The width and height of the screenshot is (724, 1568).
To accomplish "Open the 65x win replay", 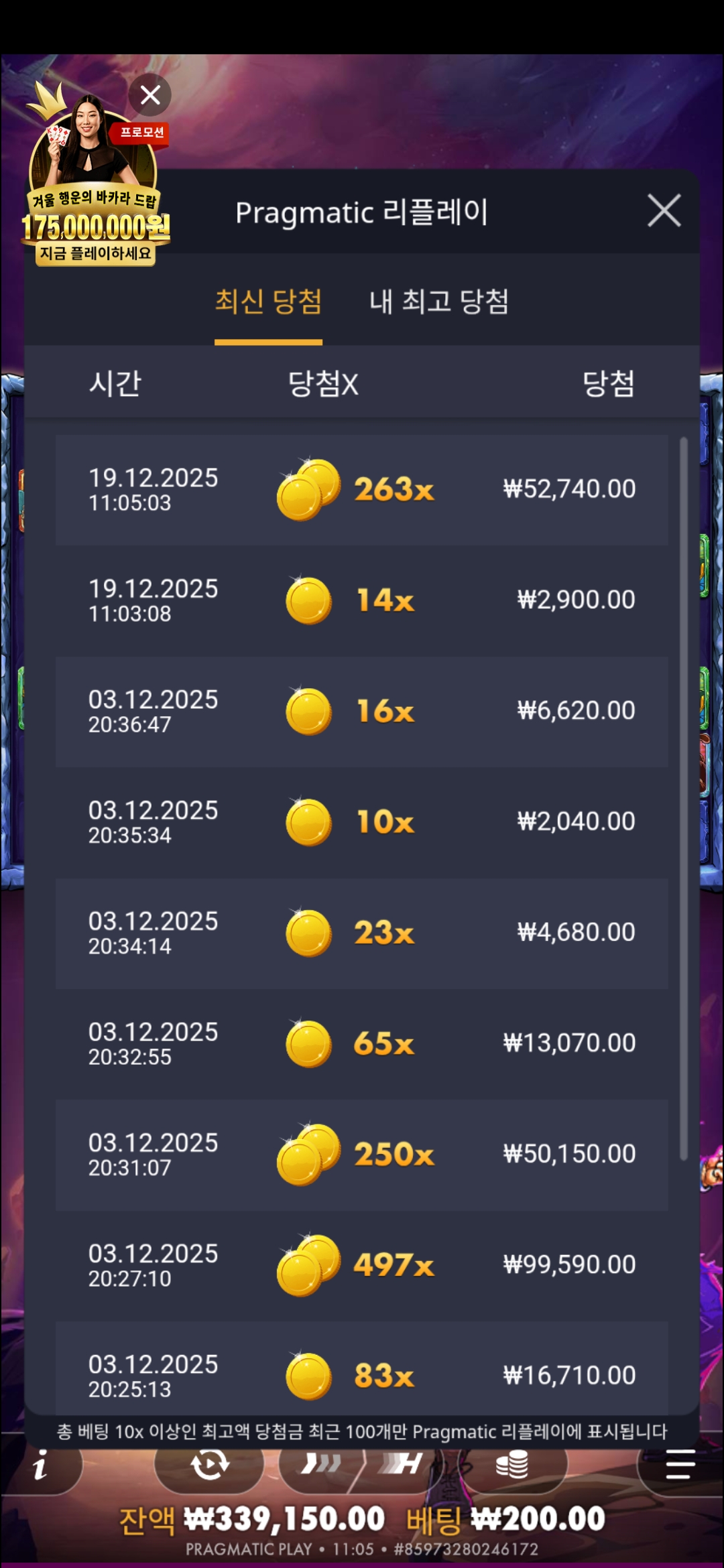I will (362, 1043).
